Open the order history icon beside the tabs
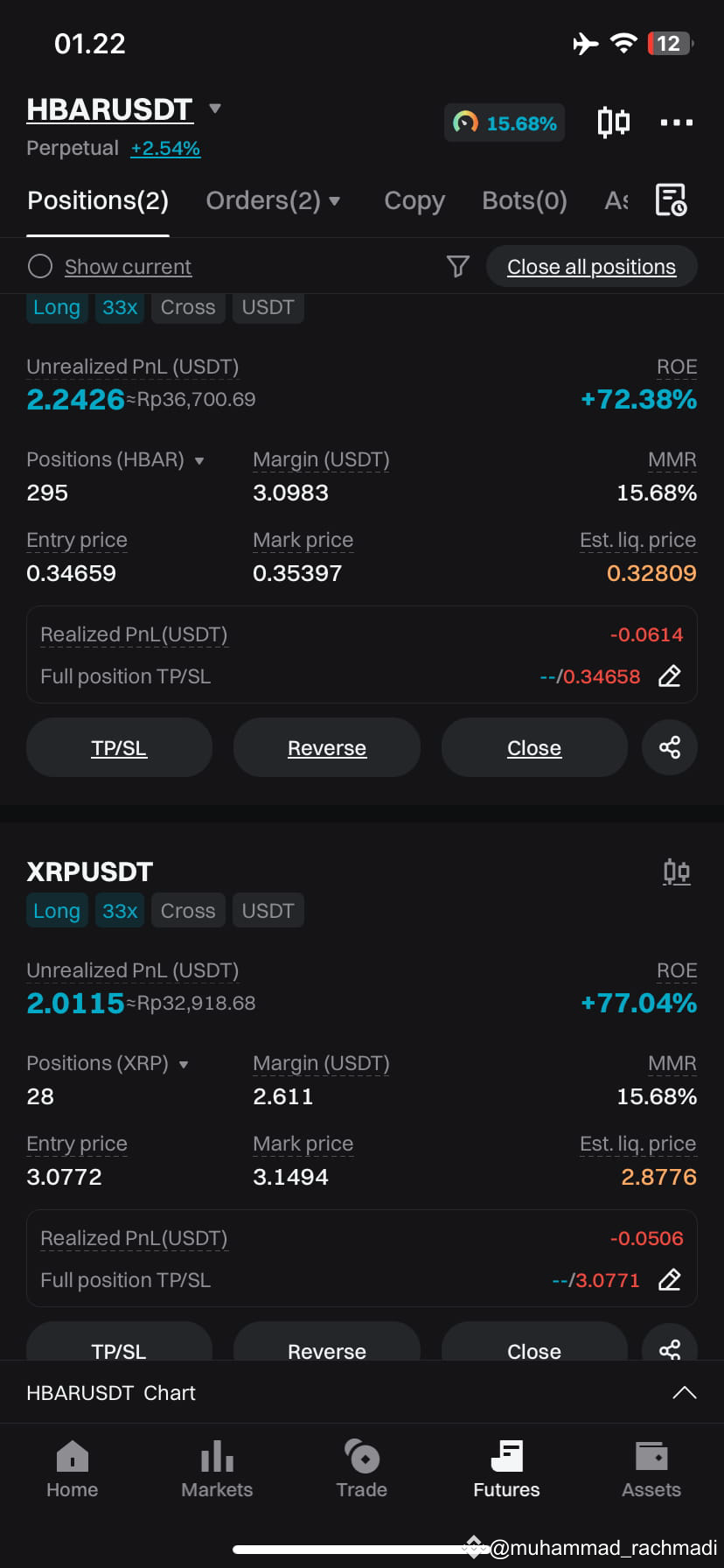The height and width of the screenshot is (1568, 724). click(x=672, y=200)
